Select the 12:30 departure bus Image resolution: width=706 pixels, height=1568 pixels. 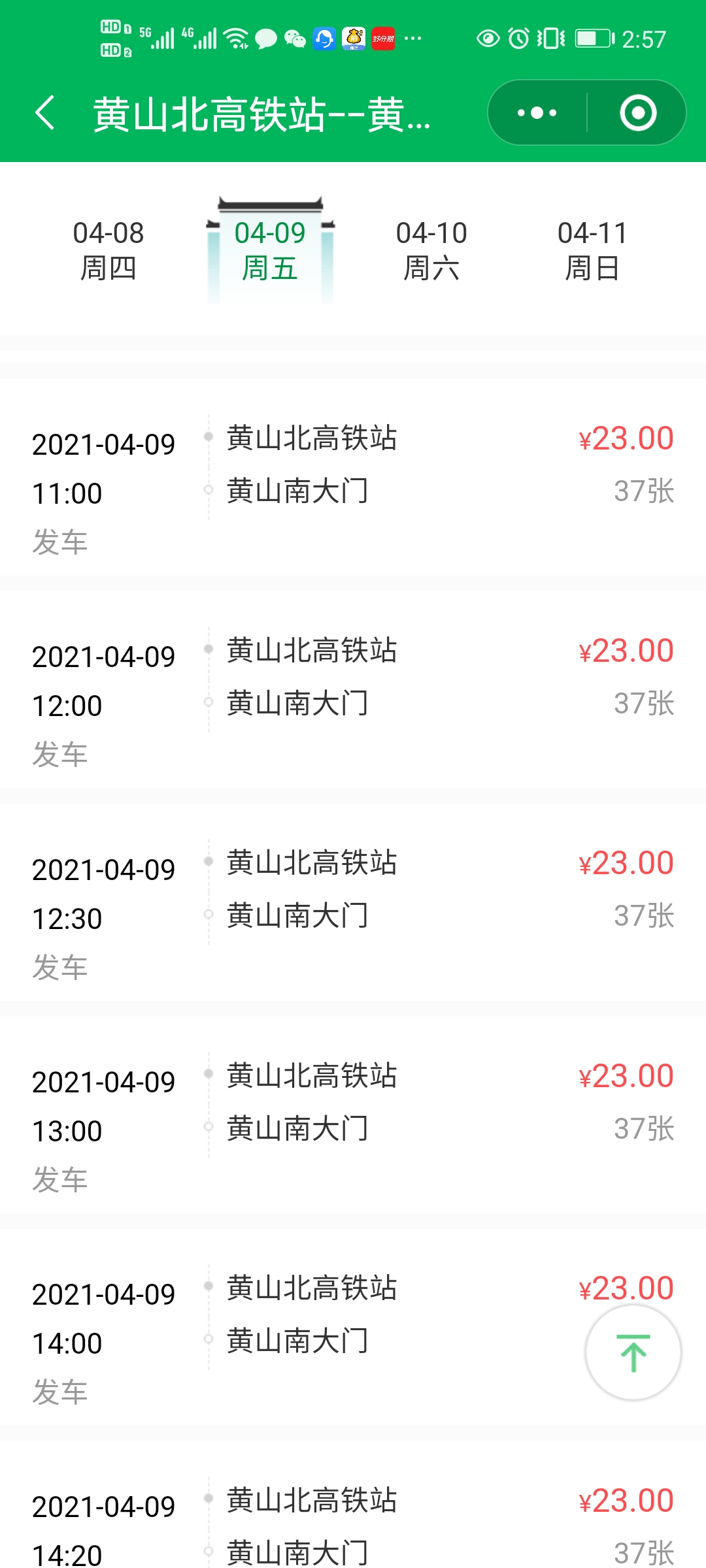(353, 908)
